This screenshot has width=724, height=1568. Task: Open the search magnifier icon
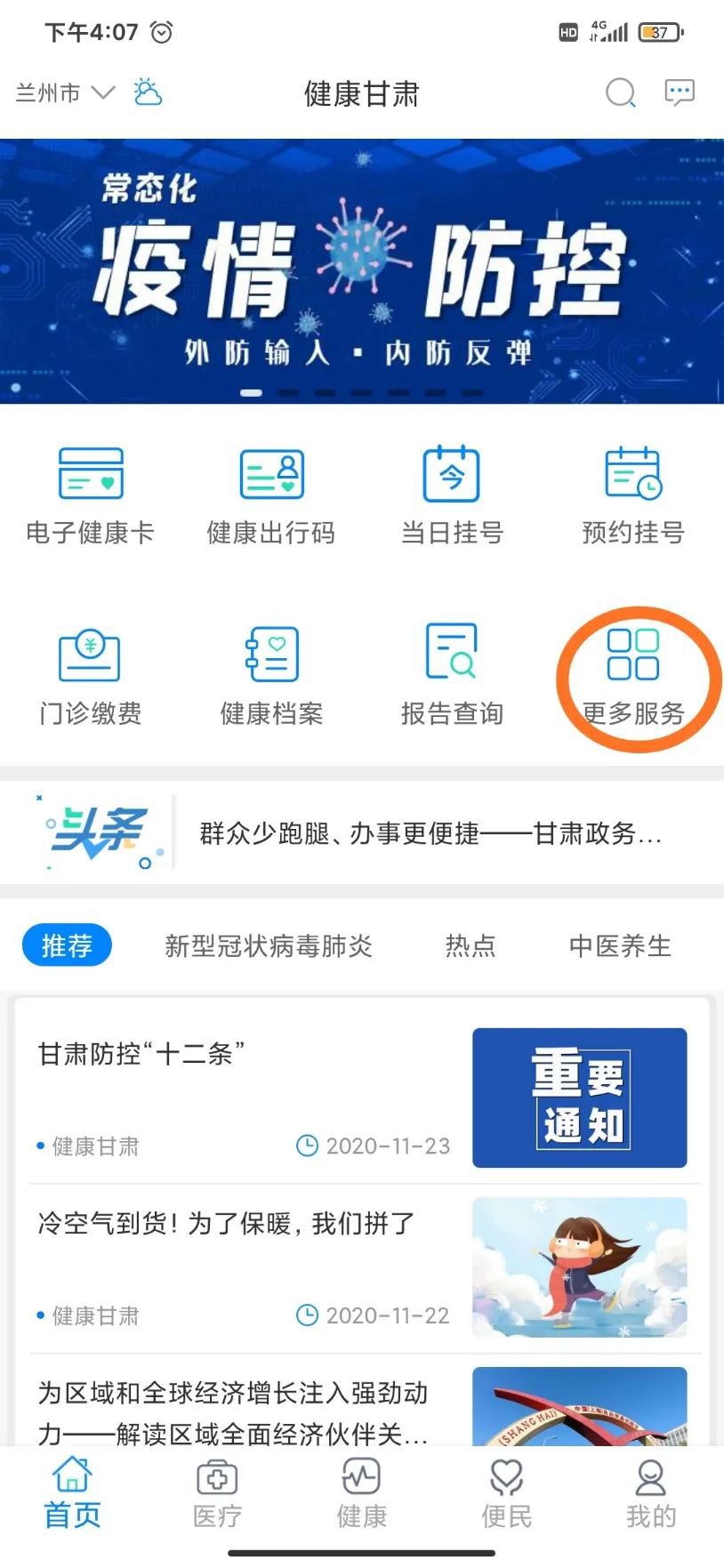(620, 92)
